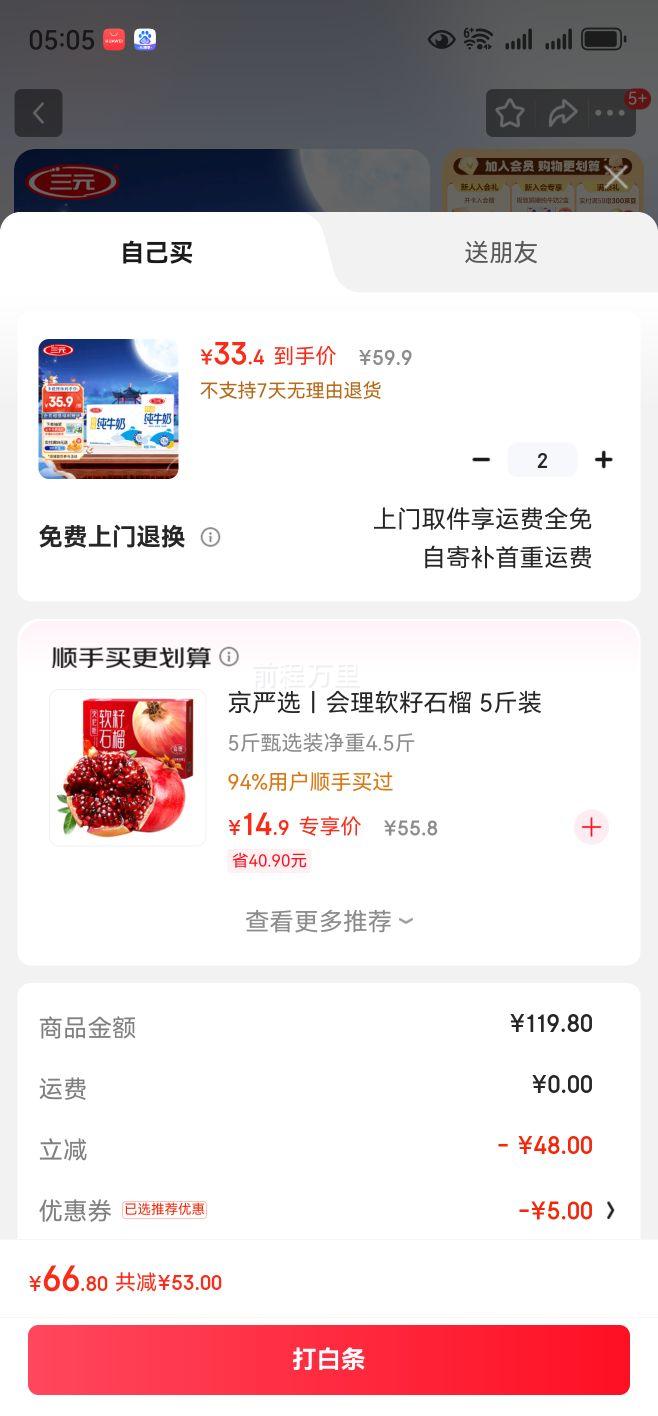This screenshot has width=658, height=1416.
Task: Decrease milk quantity with minus
Action: tap(481, 460)
